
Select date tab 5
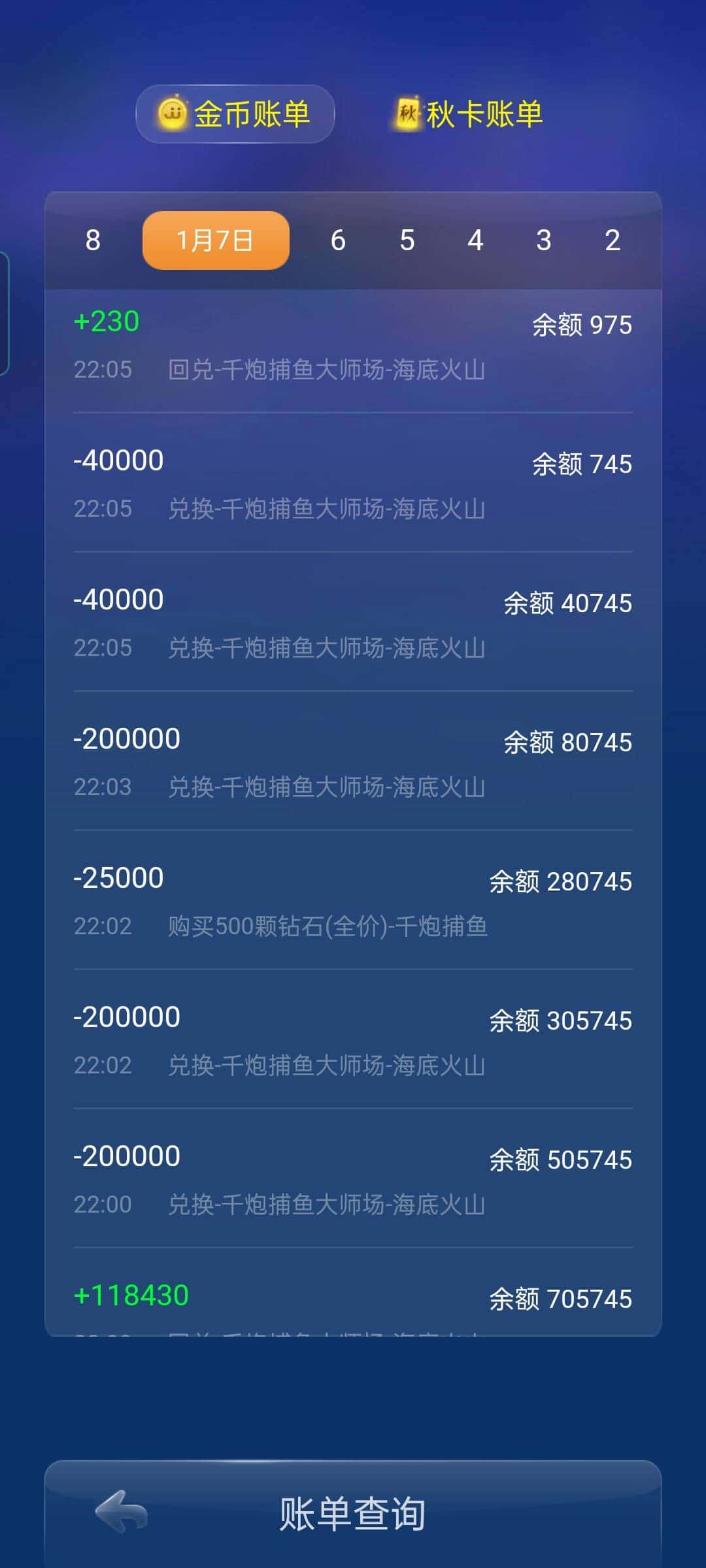tap(407, 240)
